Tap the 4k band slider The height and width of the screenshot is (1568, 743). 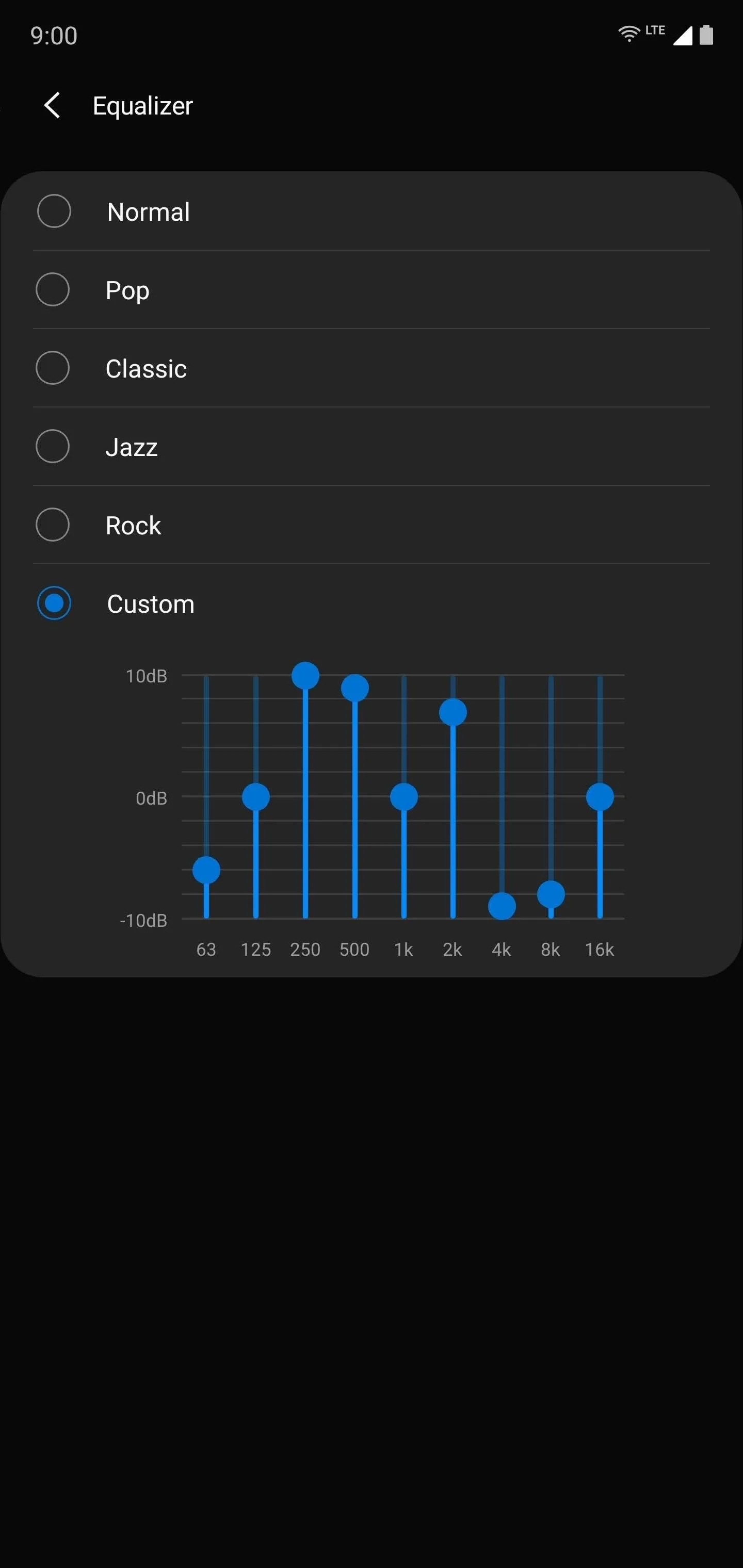point(502,906)
